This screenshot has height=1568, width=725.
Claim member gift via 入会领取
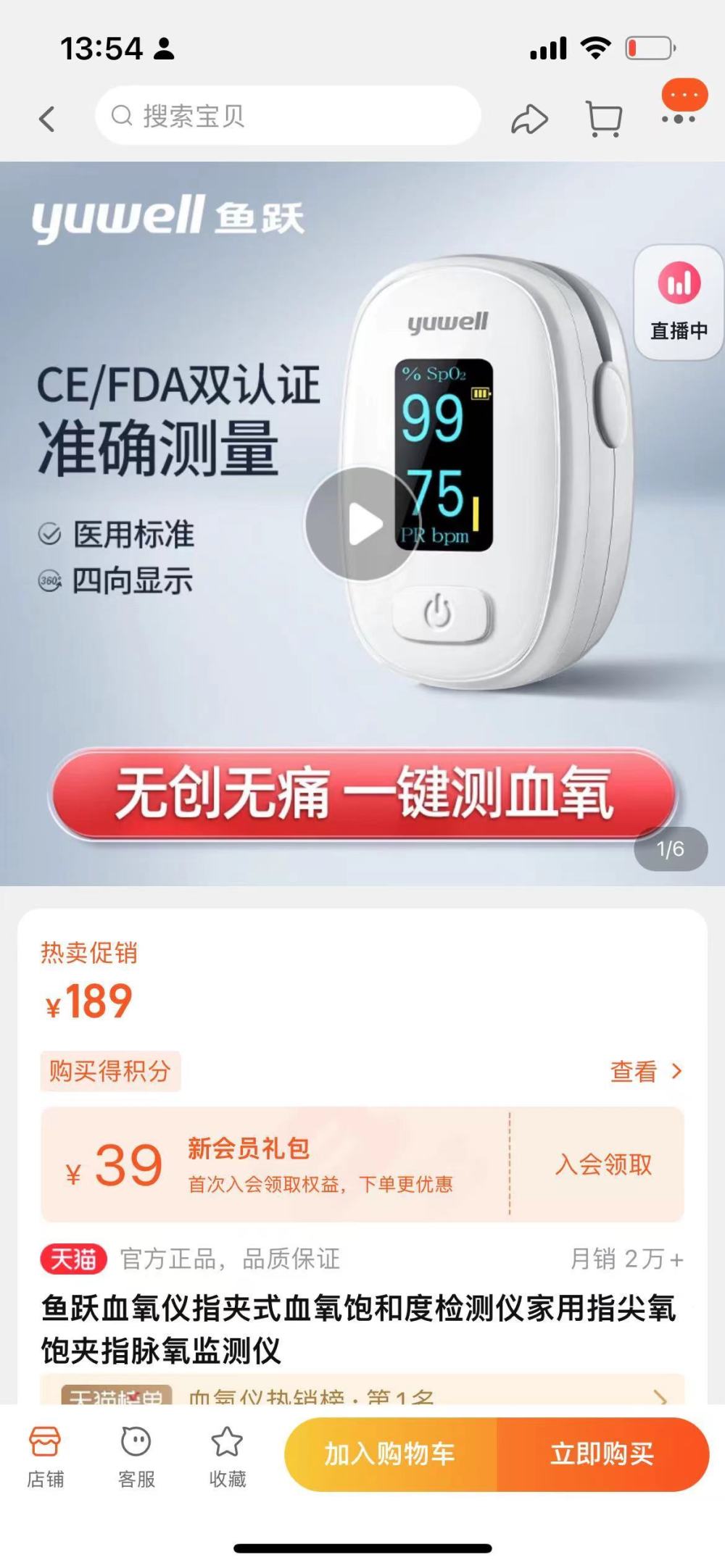[x=603, y=1164]
